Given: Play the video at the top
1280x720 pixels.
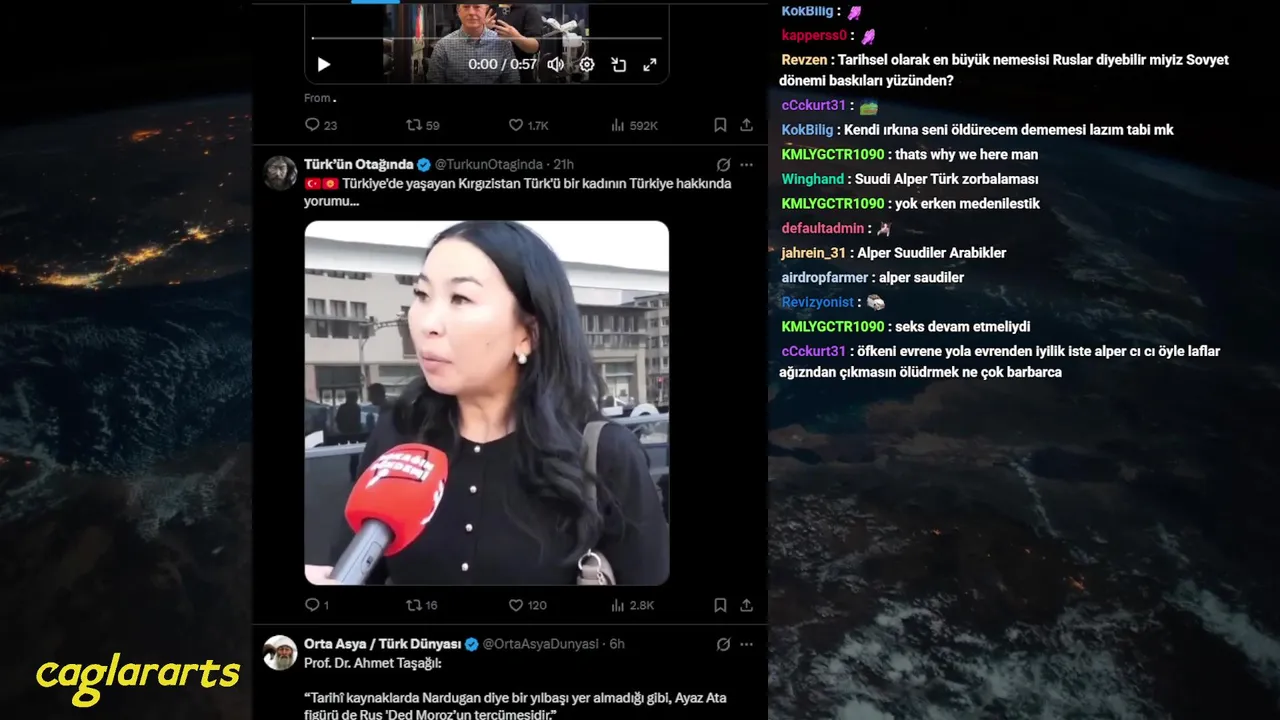Looking at the screenshot, I should 324,64.
